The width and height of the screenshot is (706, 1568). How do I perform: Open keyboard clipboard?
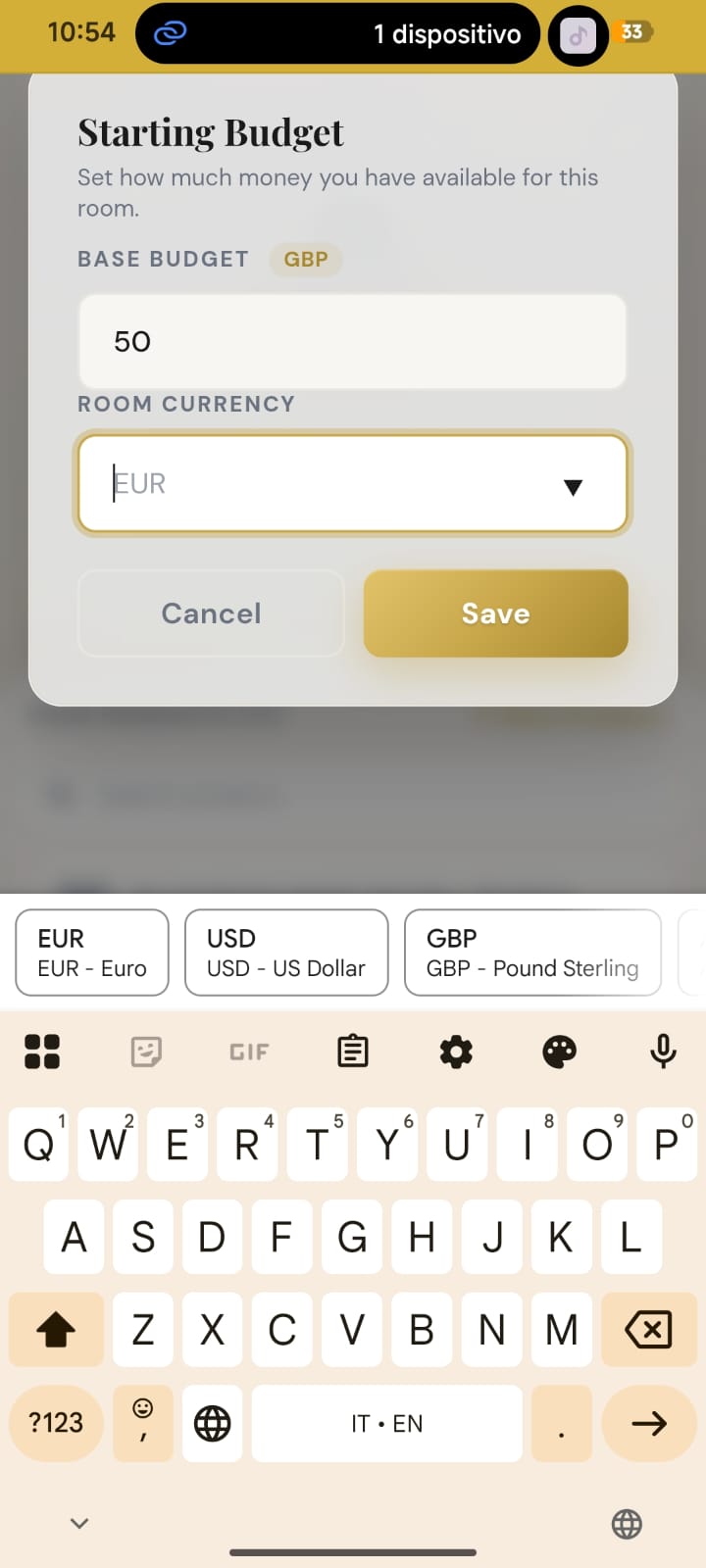pyautogui.click(x=352, y=1052)
